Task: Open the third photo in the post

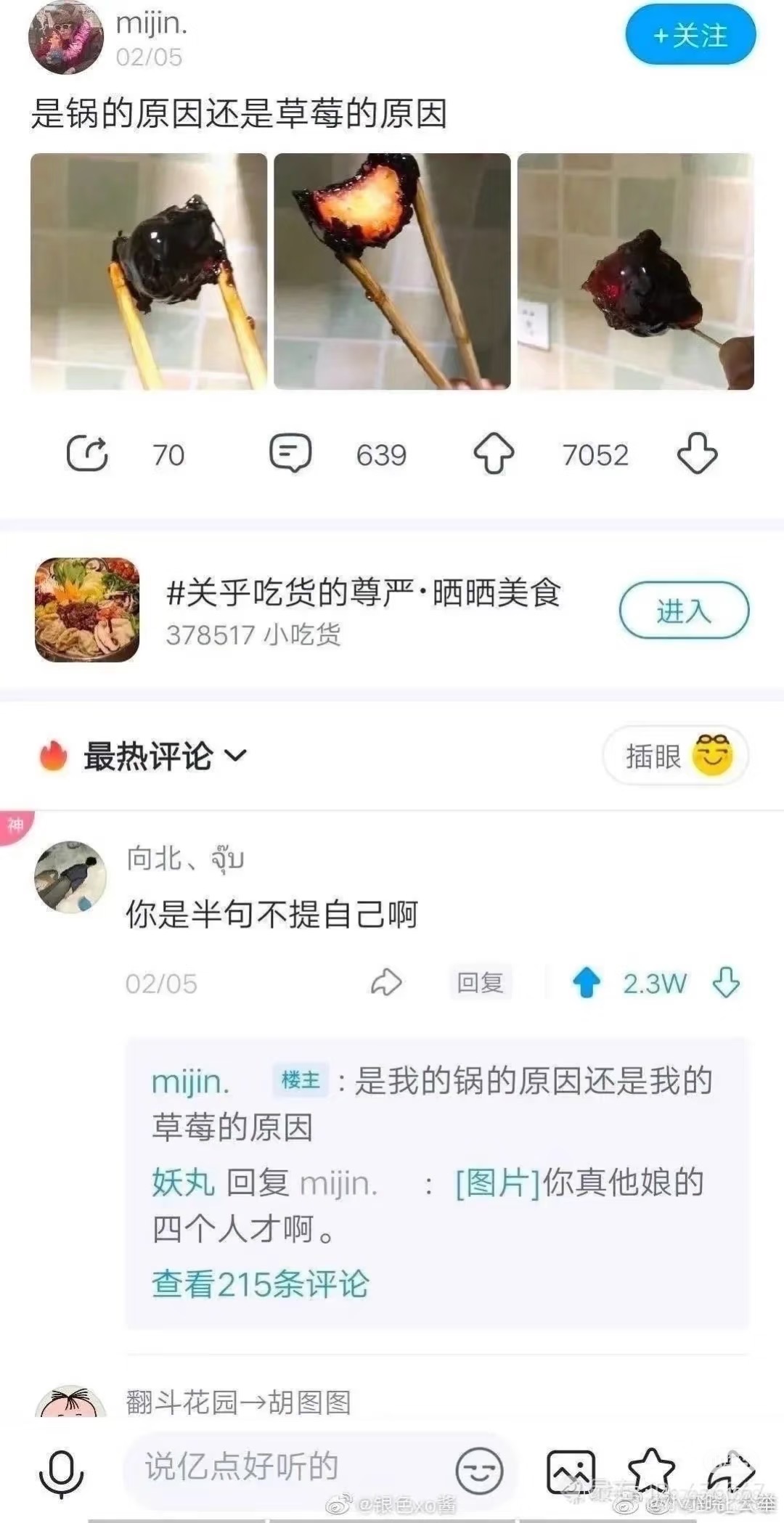Action: click(635, 271)
